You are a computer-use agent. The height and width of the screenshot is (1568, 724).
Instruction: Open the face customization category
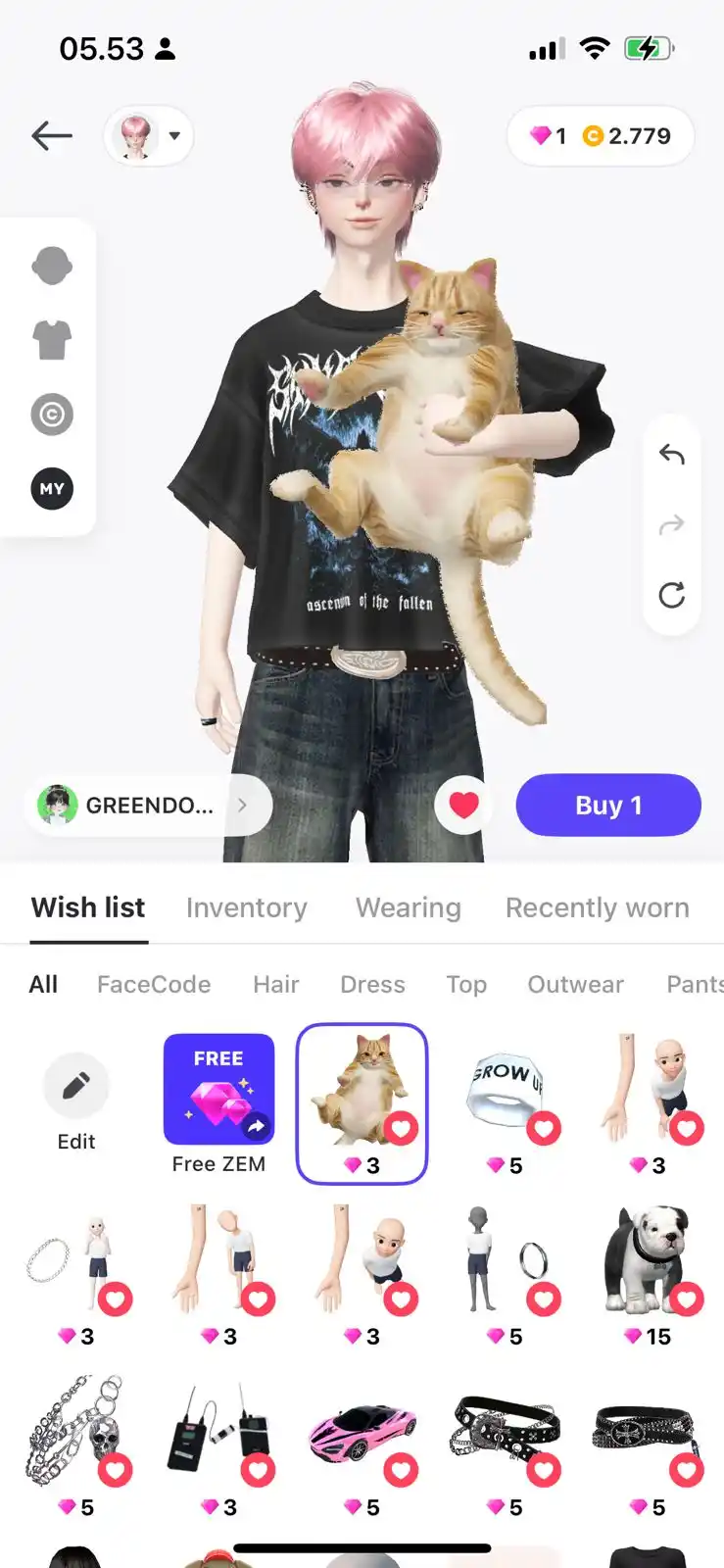52,266
